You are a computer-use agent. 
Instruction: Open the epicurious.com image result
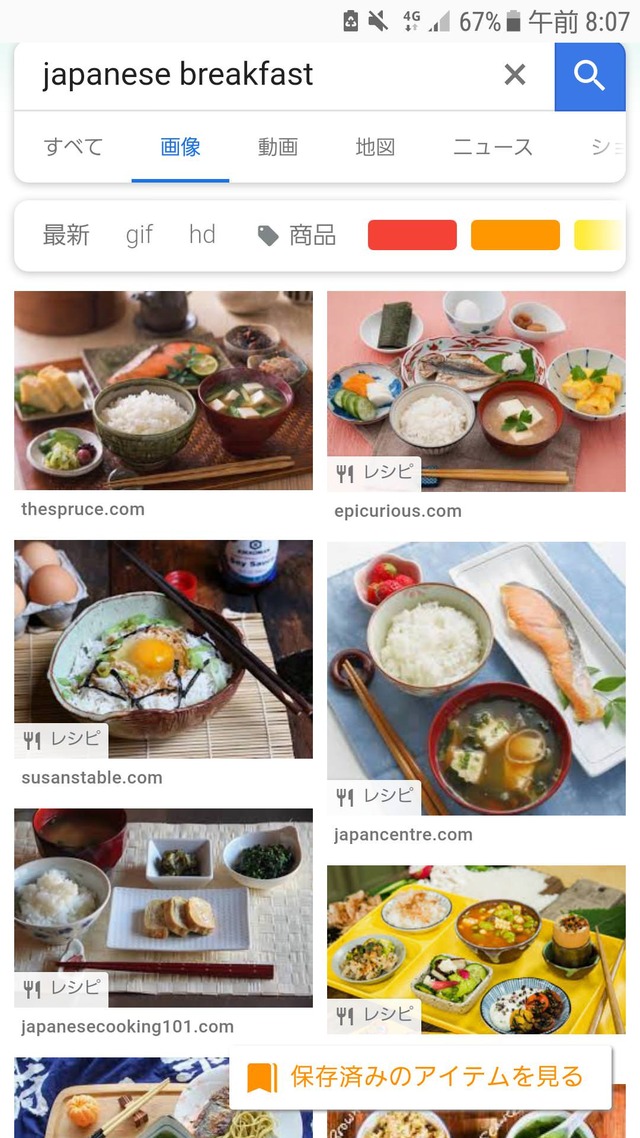coord(476,390)
